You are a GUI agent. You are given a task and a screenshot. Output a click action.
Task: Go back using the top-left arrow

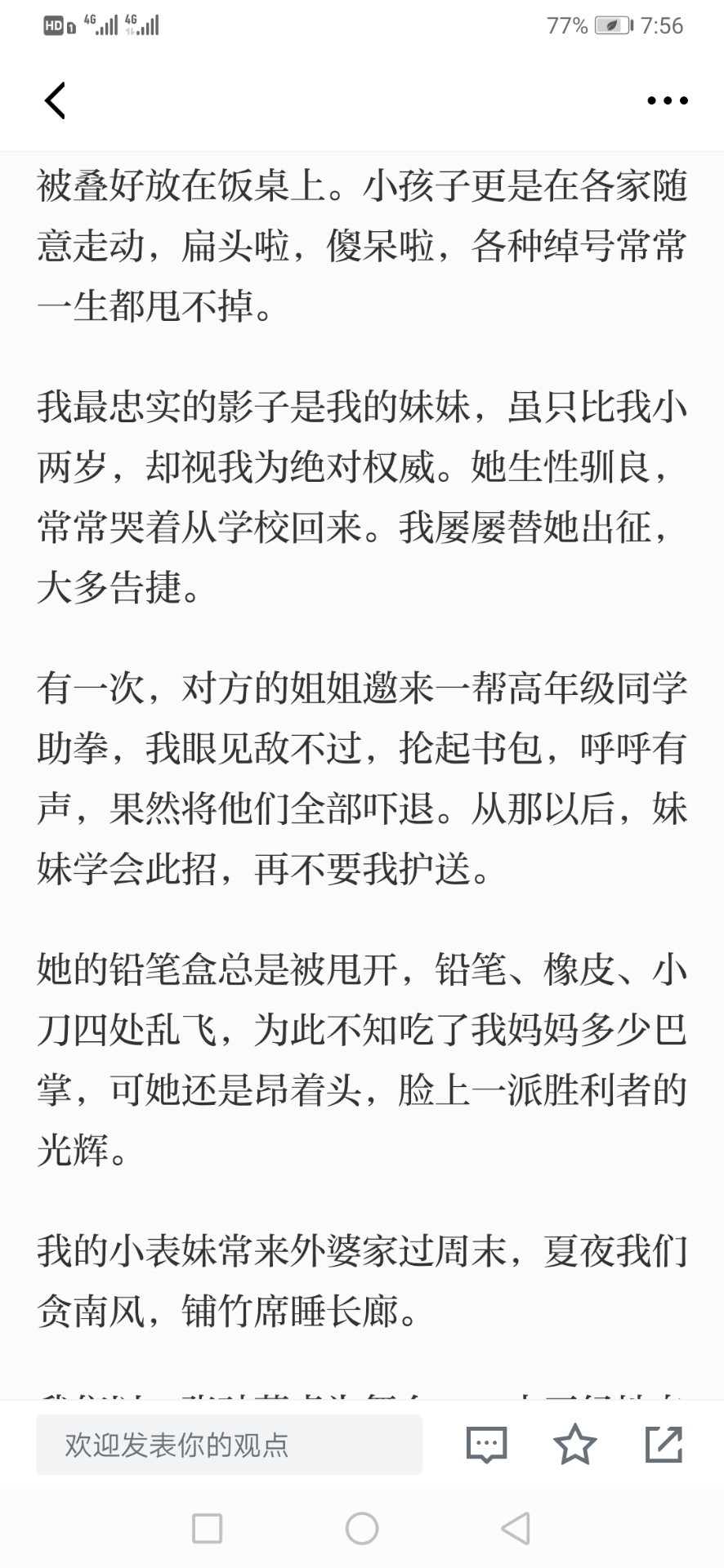click(x=55, y=100)
